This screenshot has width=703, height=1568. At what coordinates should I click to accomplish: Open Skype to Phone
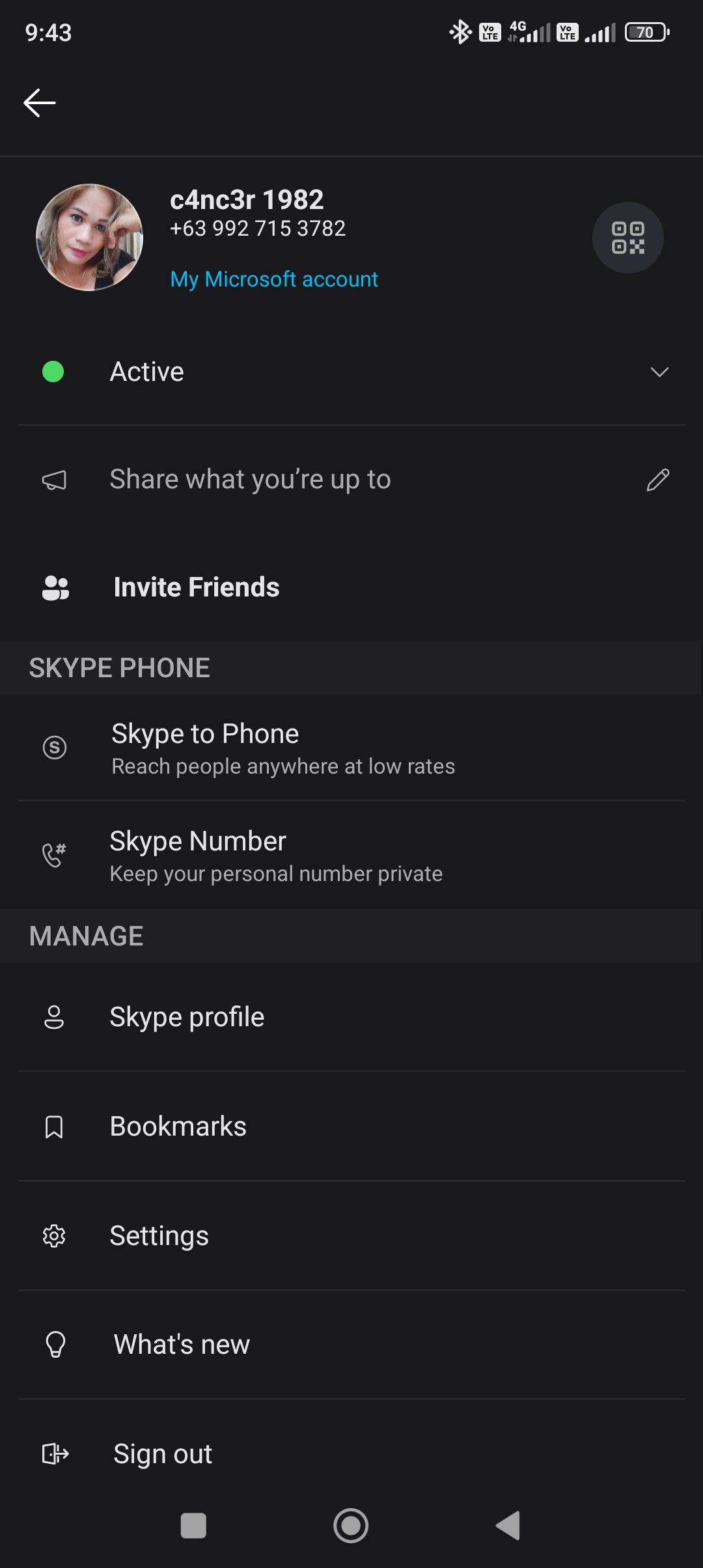351,748
